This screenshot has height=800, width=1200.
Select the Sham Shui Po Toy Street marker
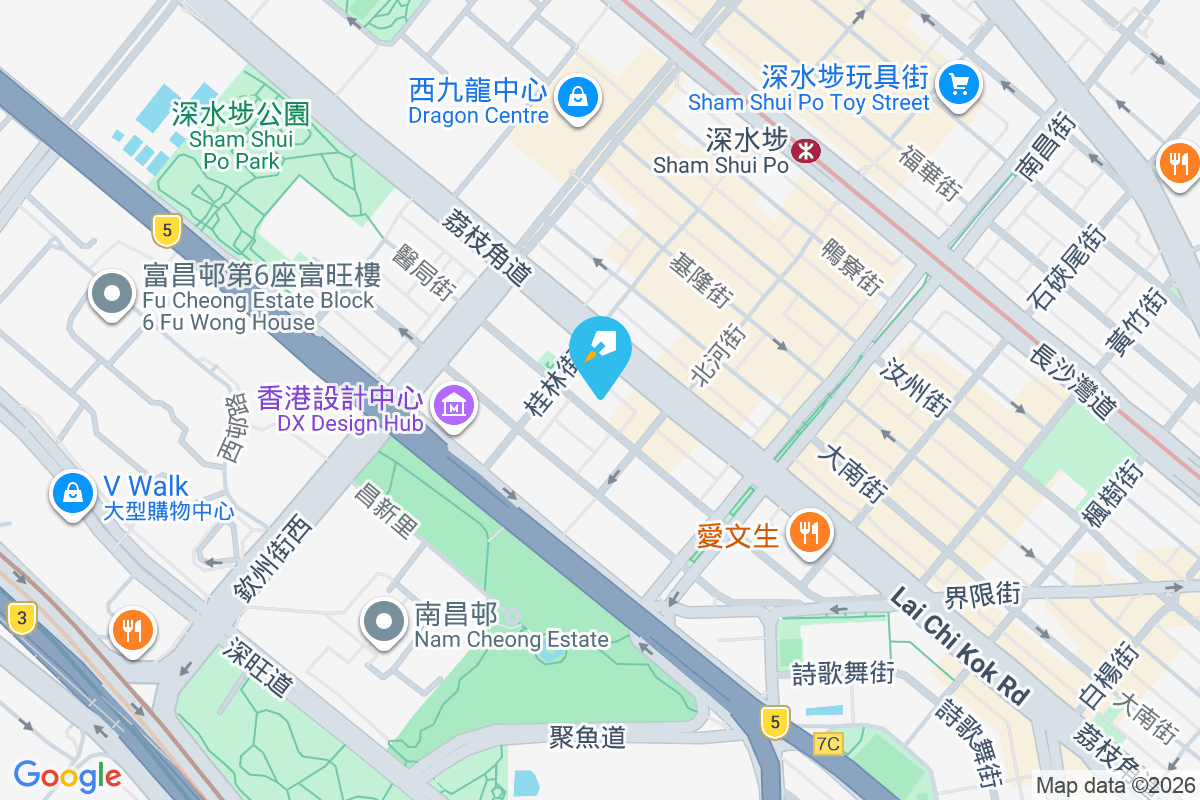pyautogui.click(x=959, y=82)
